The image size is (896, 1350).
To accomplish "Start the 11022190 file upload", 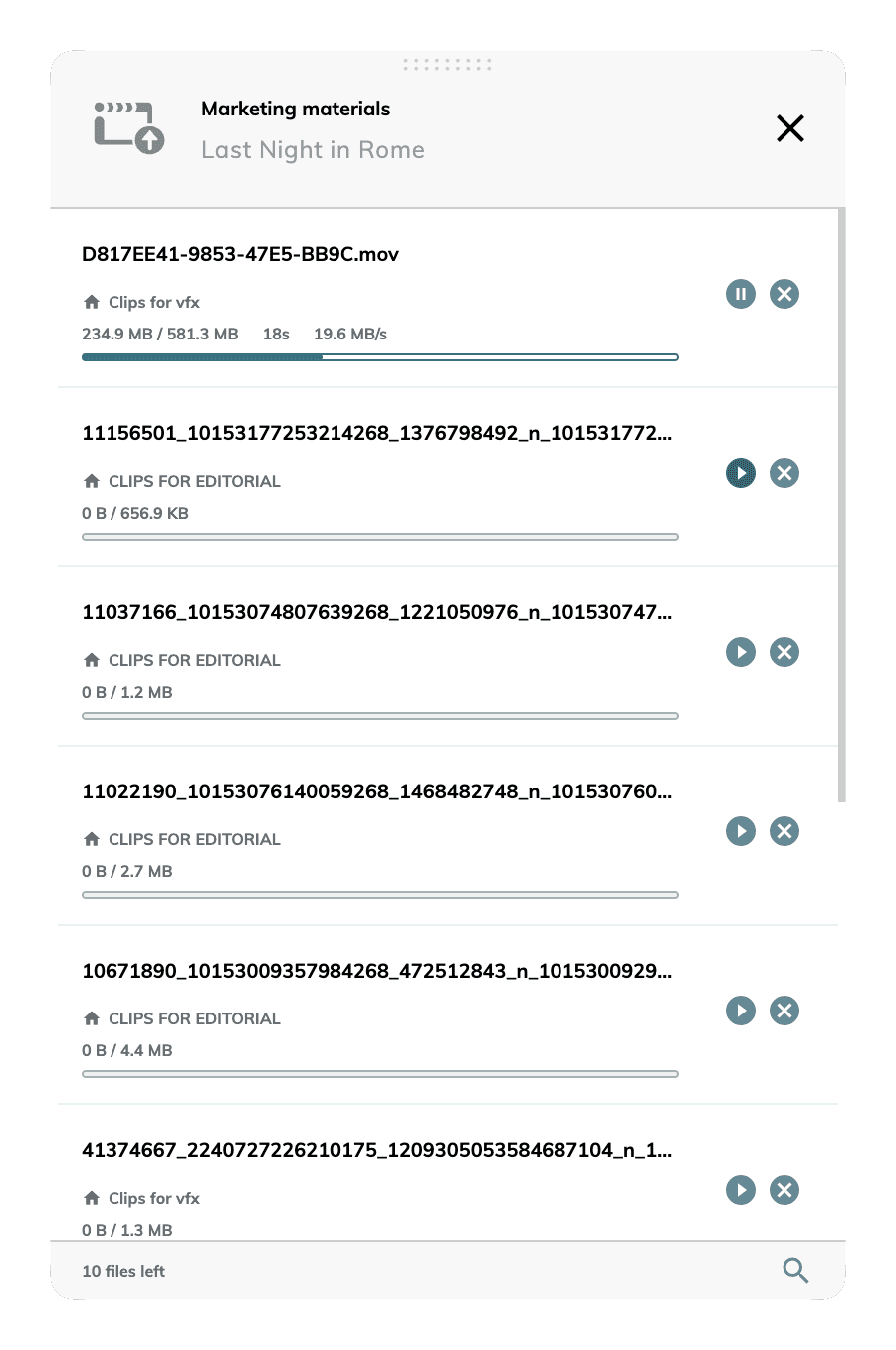I will (741, 831).
